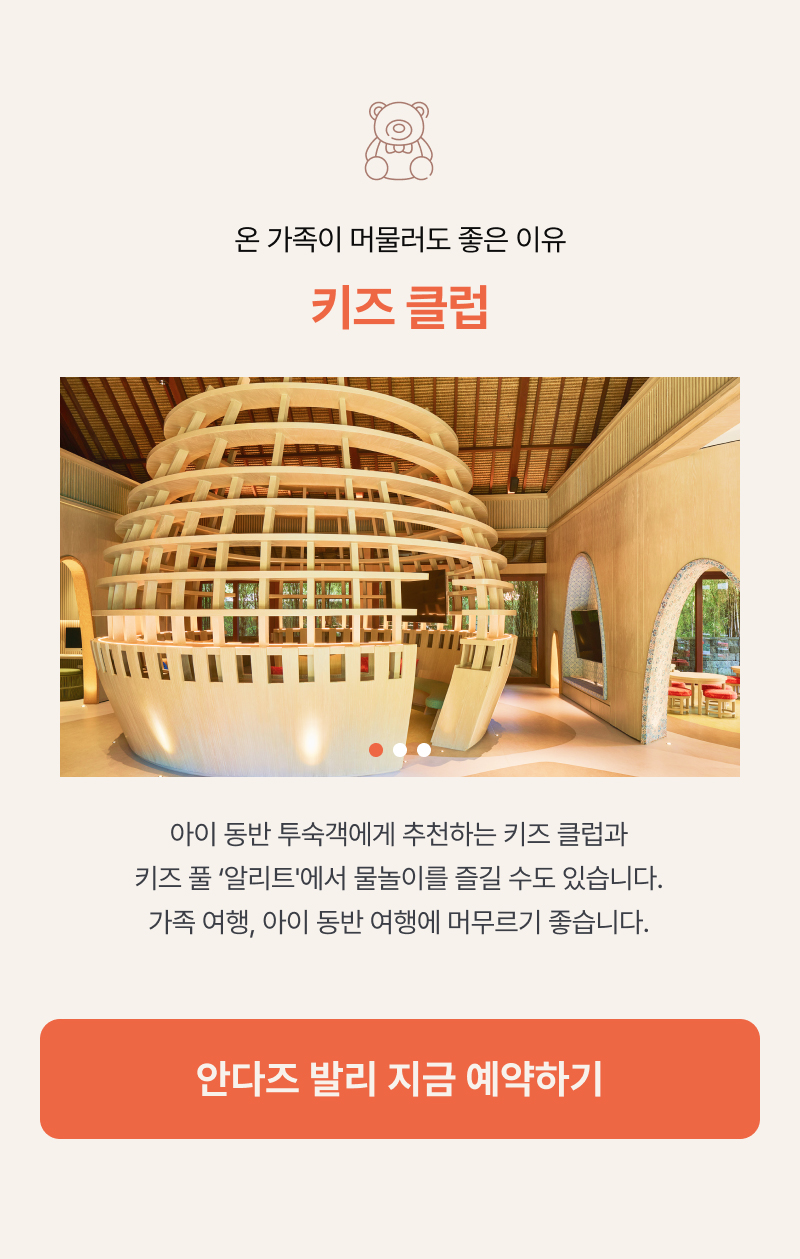Jump to the third carousel page dot
Image resolution: width=800 pixels, height=1259 pixels.
click(x=424, y=750)
